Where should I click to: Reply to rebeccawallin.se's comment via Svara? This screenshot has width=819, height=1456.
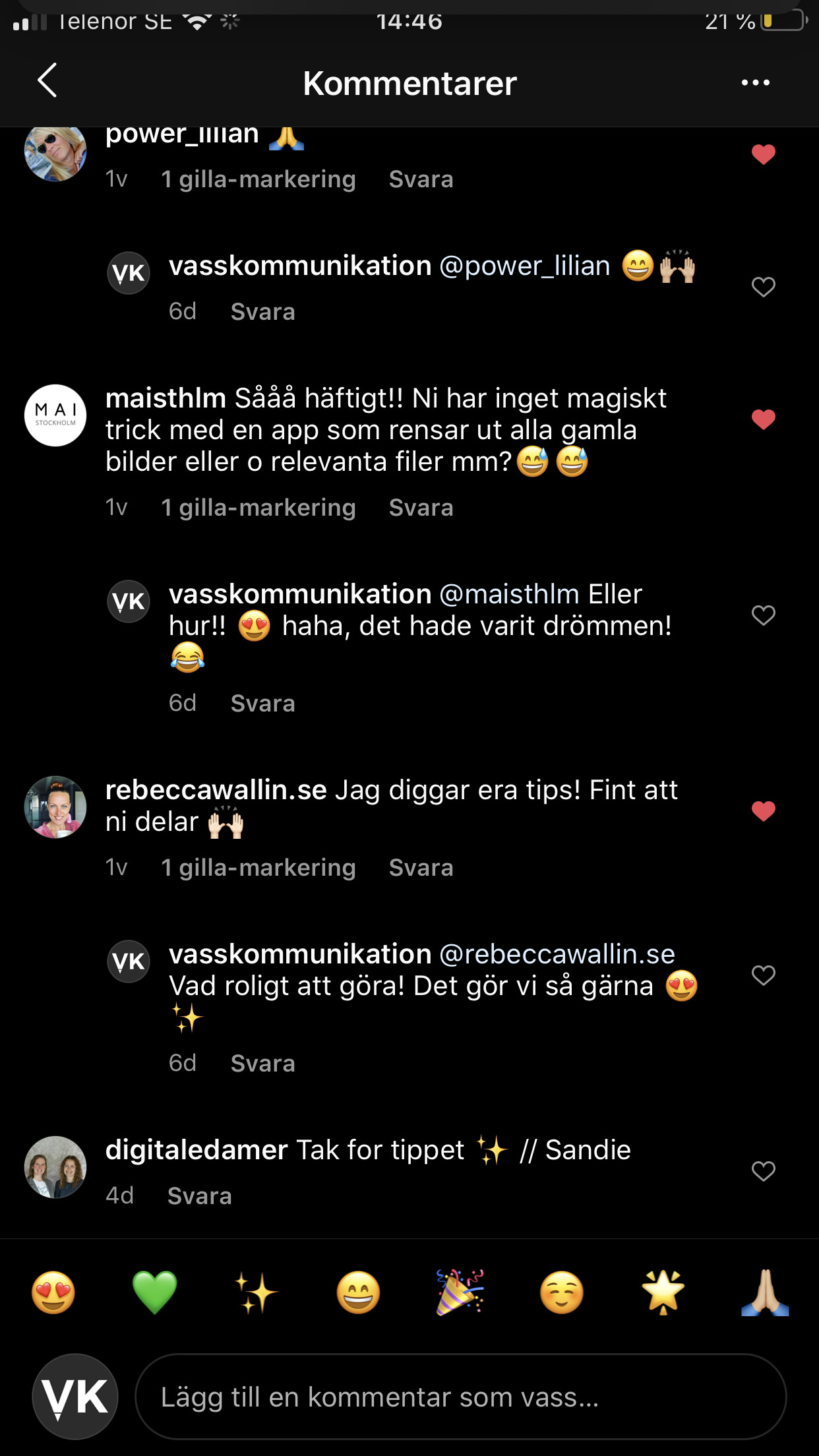[421, 868]
